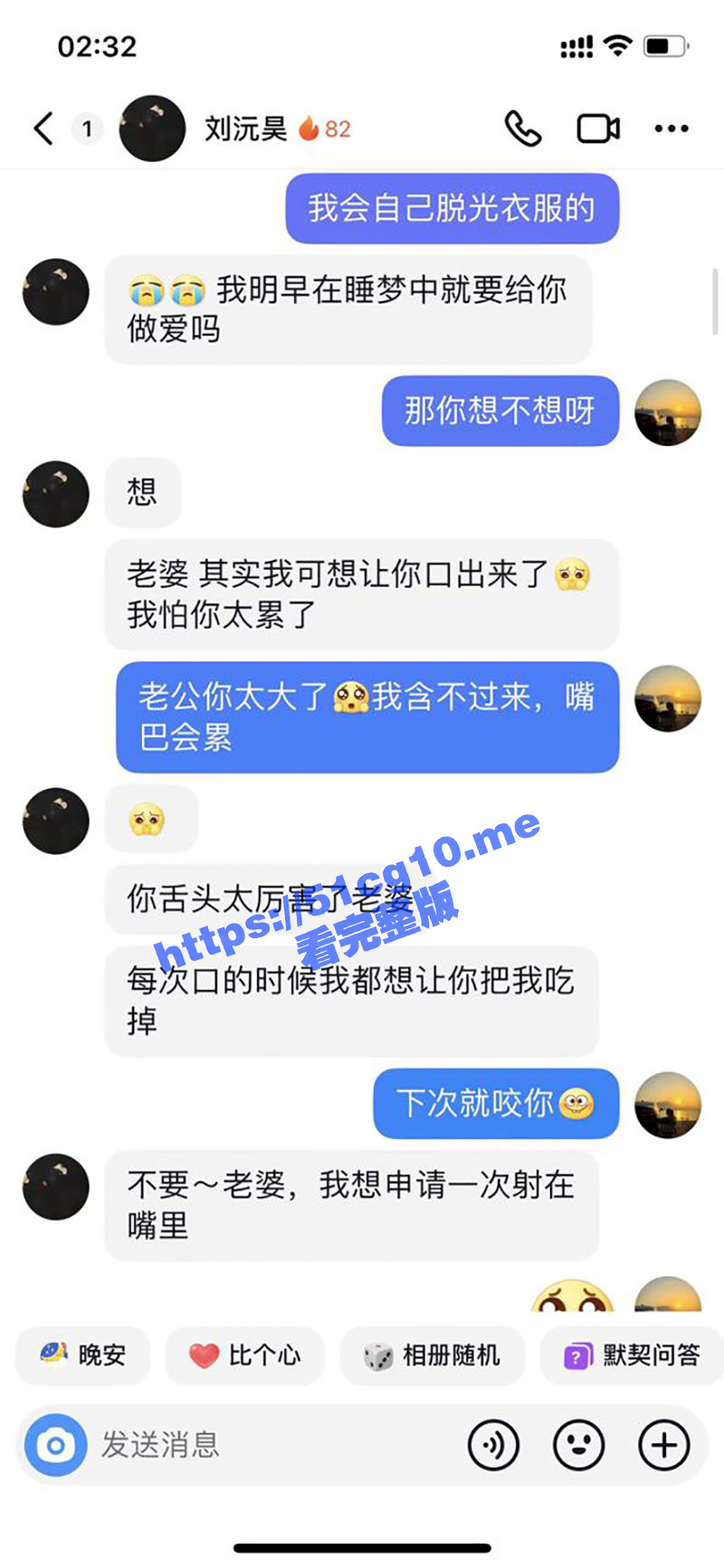This screenshot has width=724, height=1568.
Task: Switch to voice message input
Action: pos(493,1445)
